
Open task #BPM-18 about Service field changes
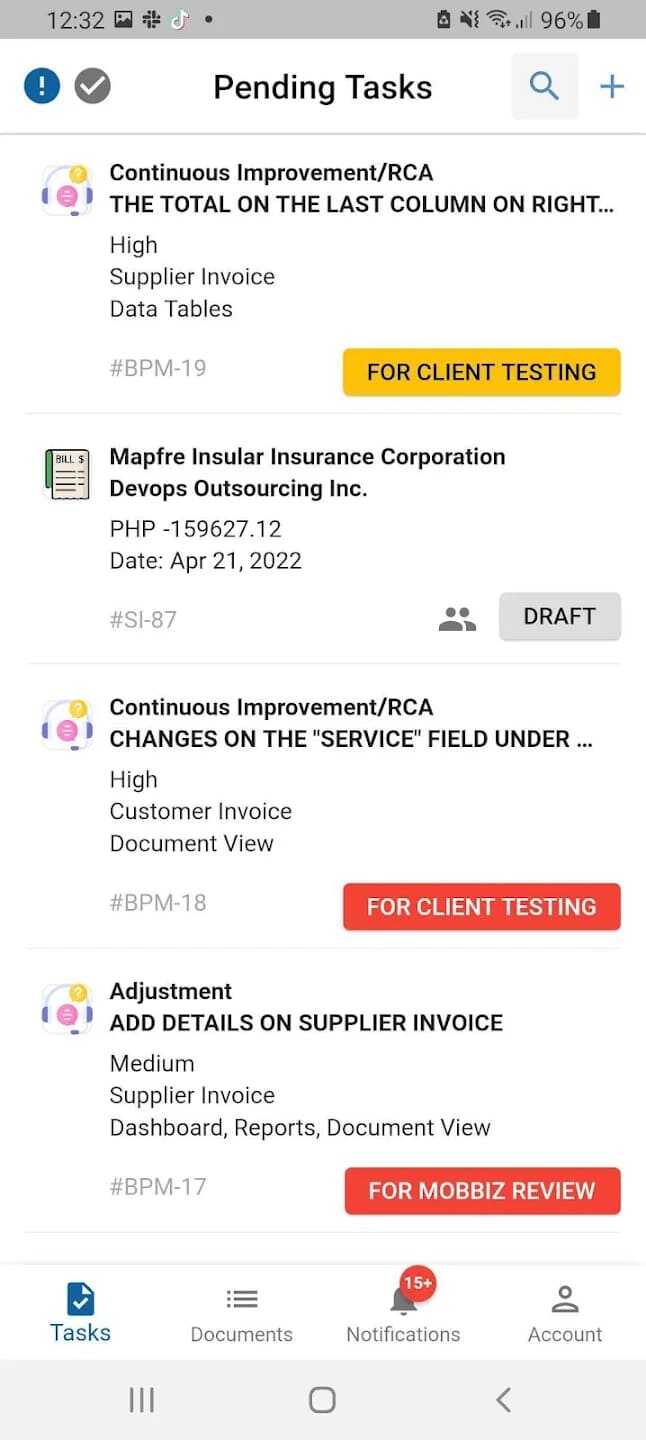click(323, 805)
